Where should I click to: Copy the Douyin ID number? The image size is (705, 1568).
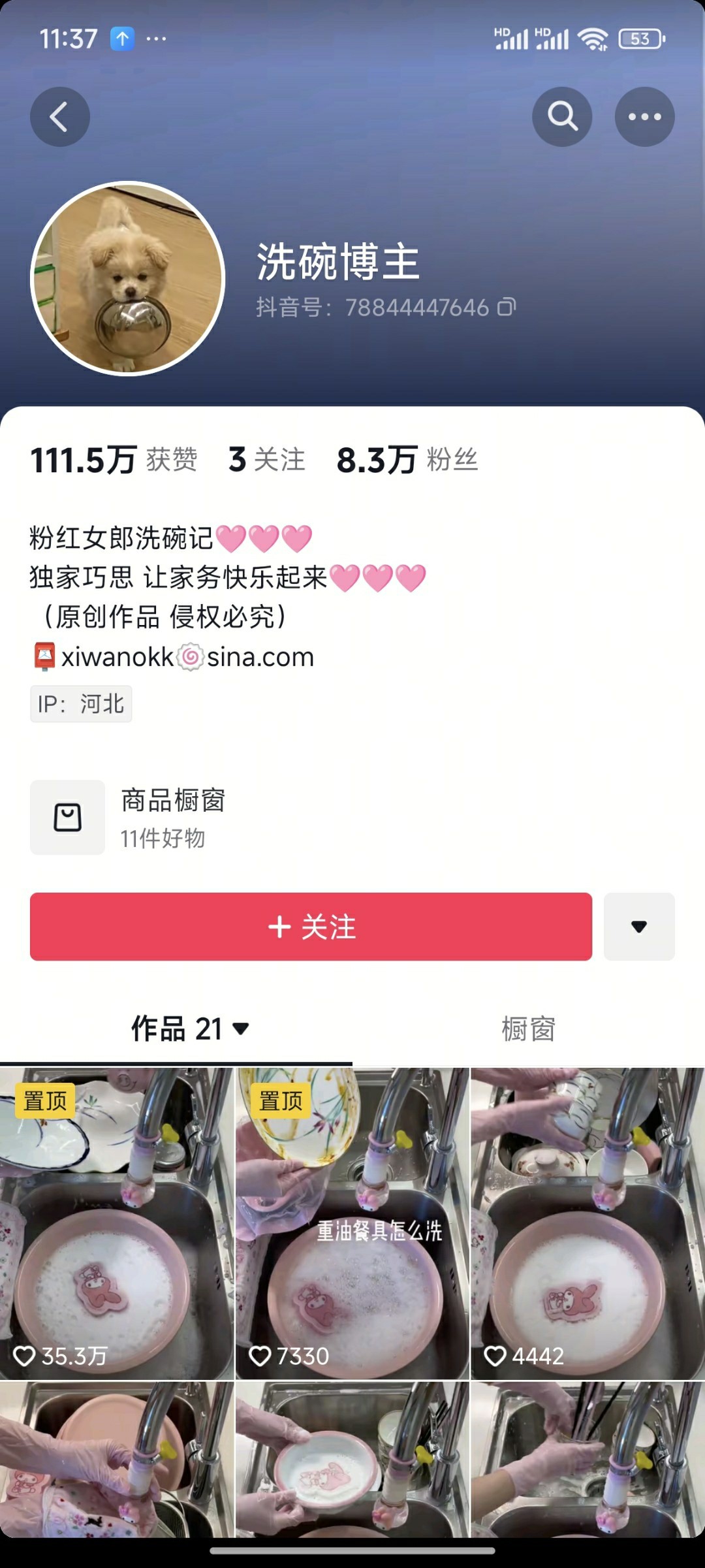(507, 307)
